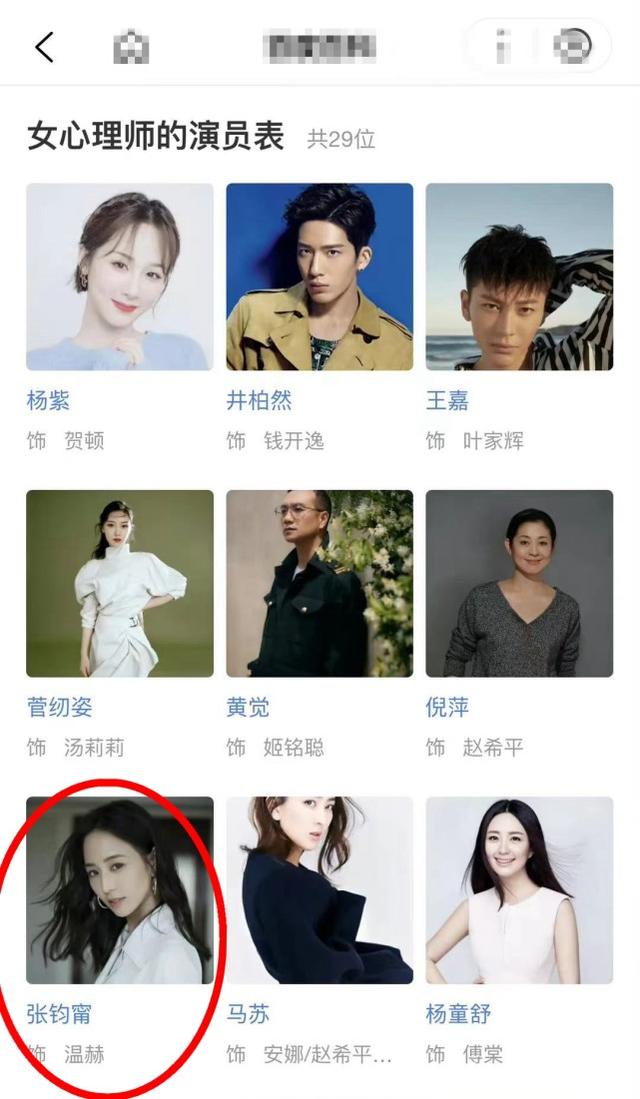Open 井柏然's actor photo card
640x1099 pixels.
click(x=319, y=277)
